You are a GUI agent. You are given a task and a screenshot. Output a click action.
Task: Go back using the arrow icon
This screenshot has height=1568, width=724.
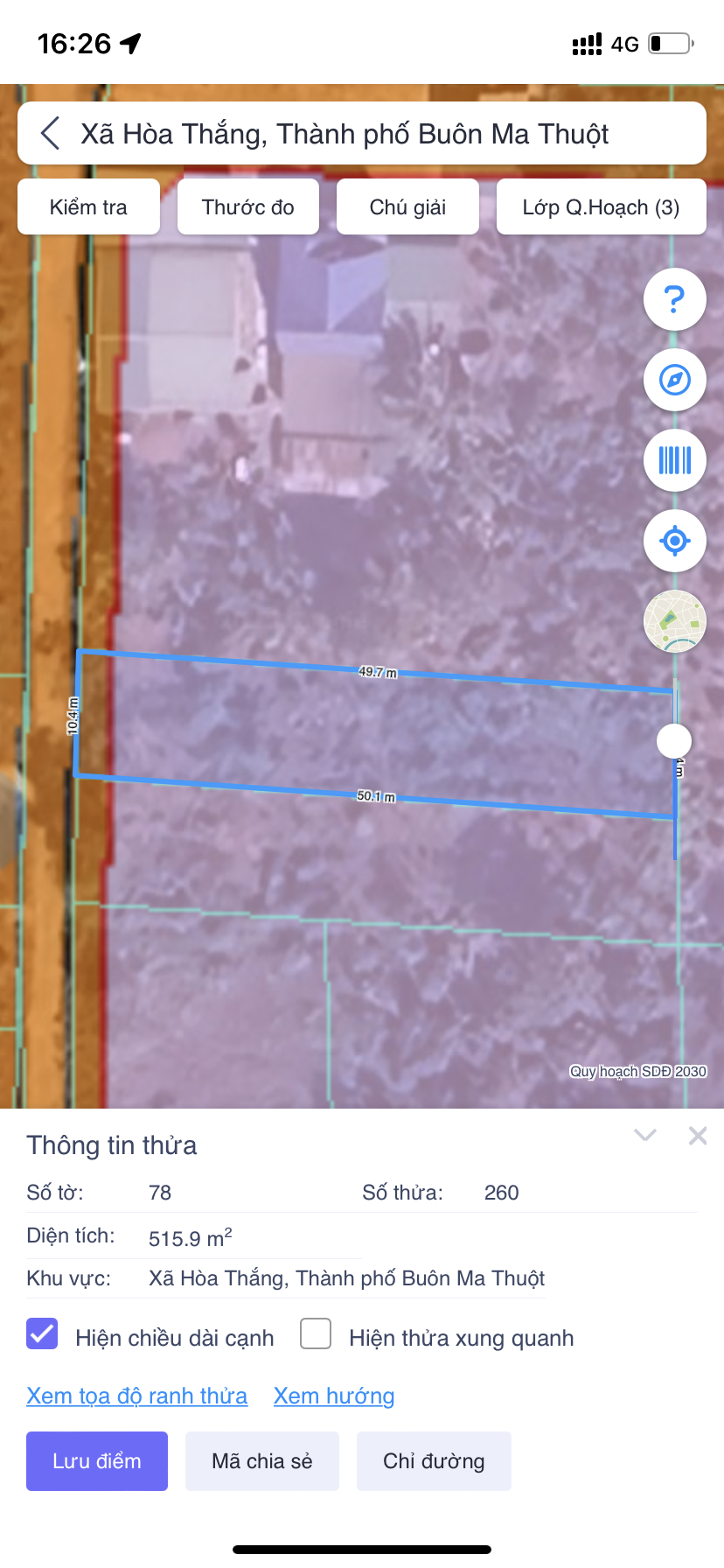pos(51,134)
